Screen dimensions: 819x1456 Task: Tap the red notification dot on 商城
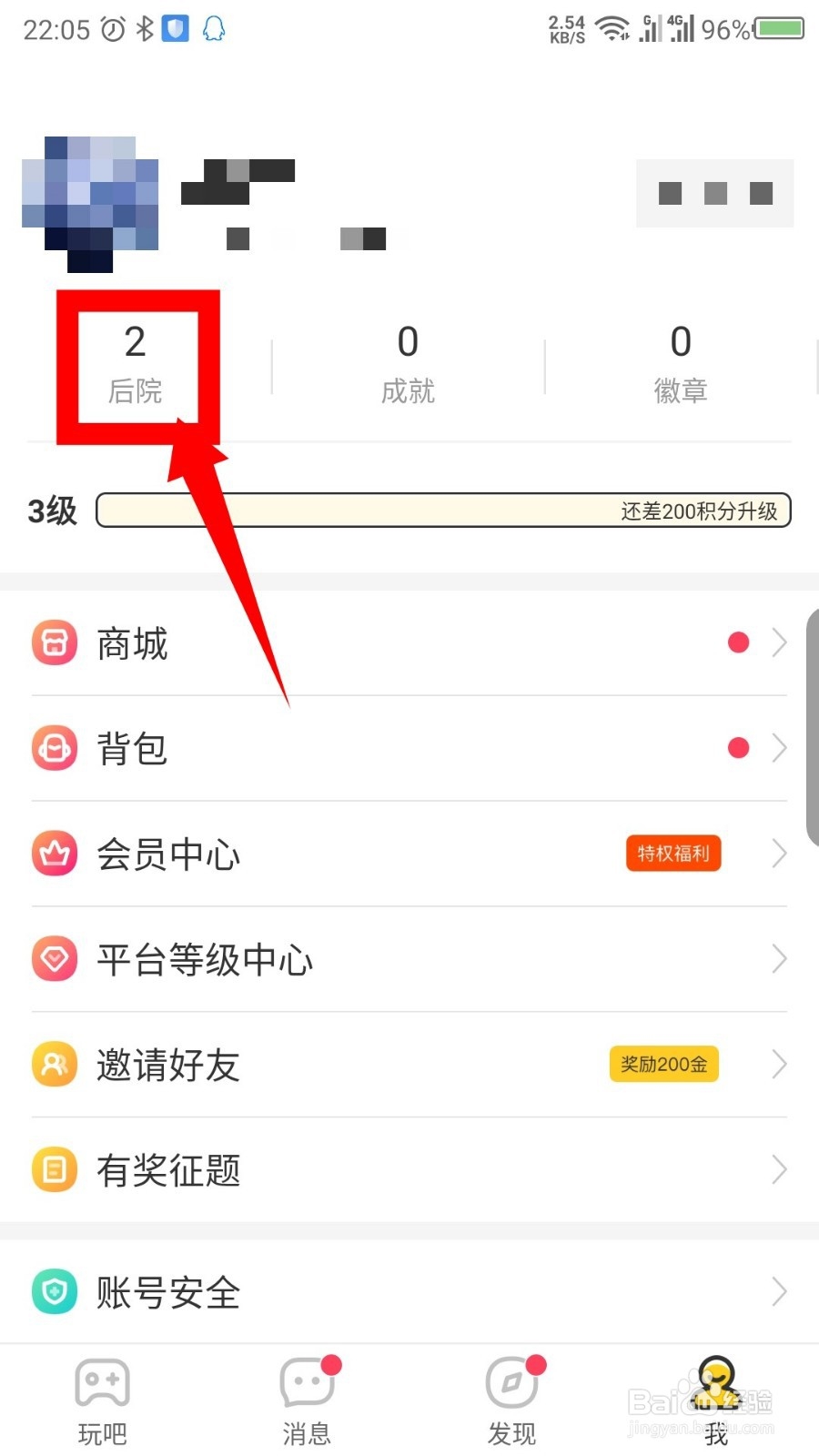738,642
